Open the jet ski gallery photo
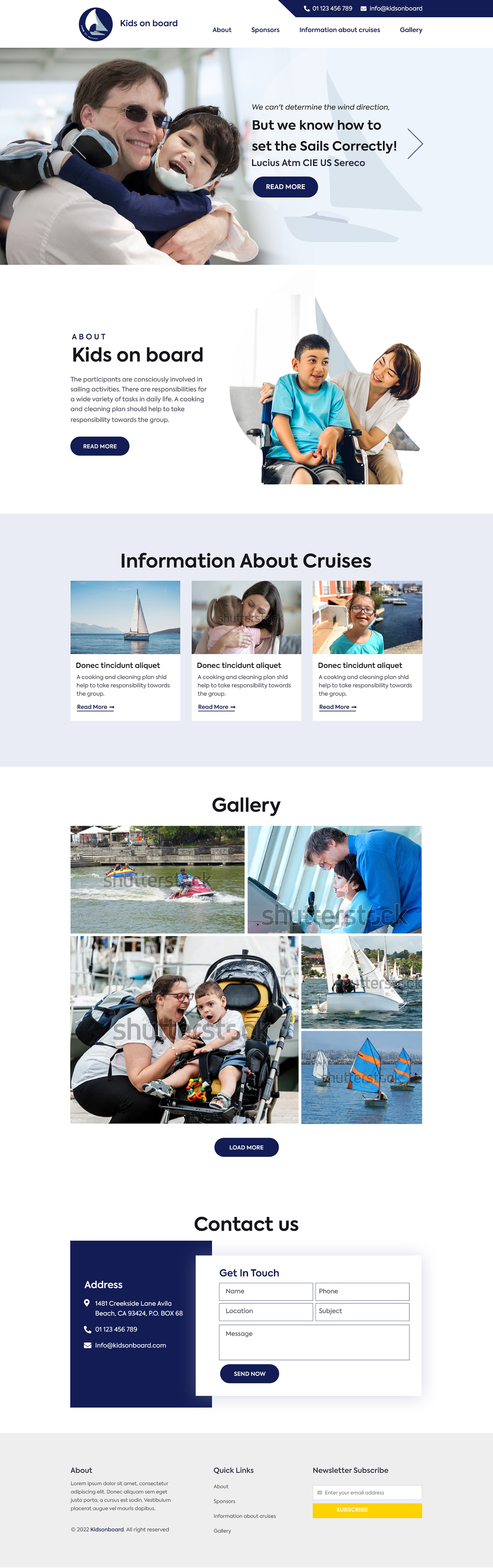The width and height of the screenshot is (493, 1568). click(157, 880)
